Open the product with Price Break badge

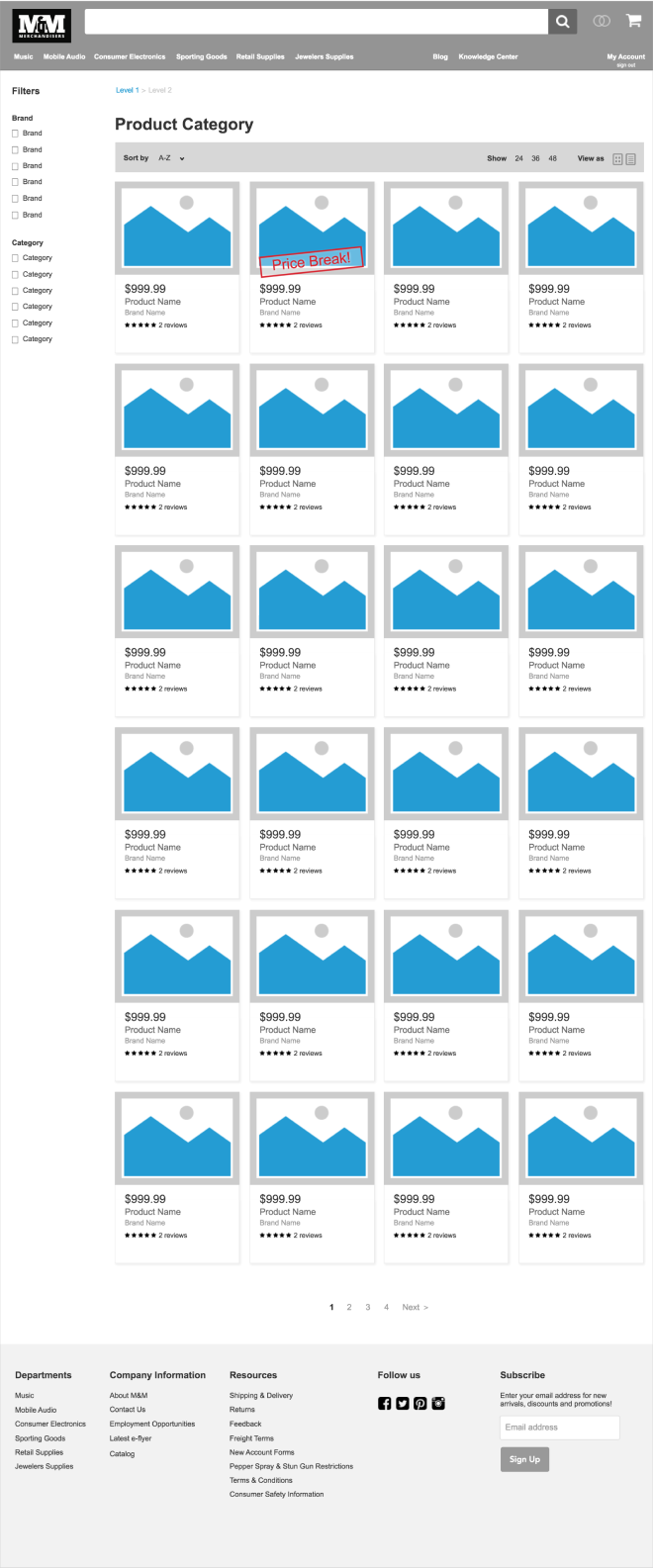click(x=312, y=267)
